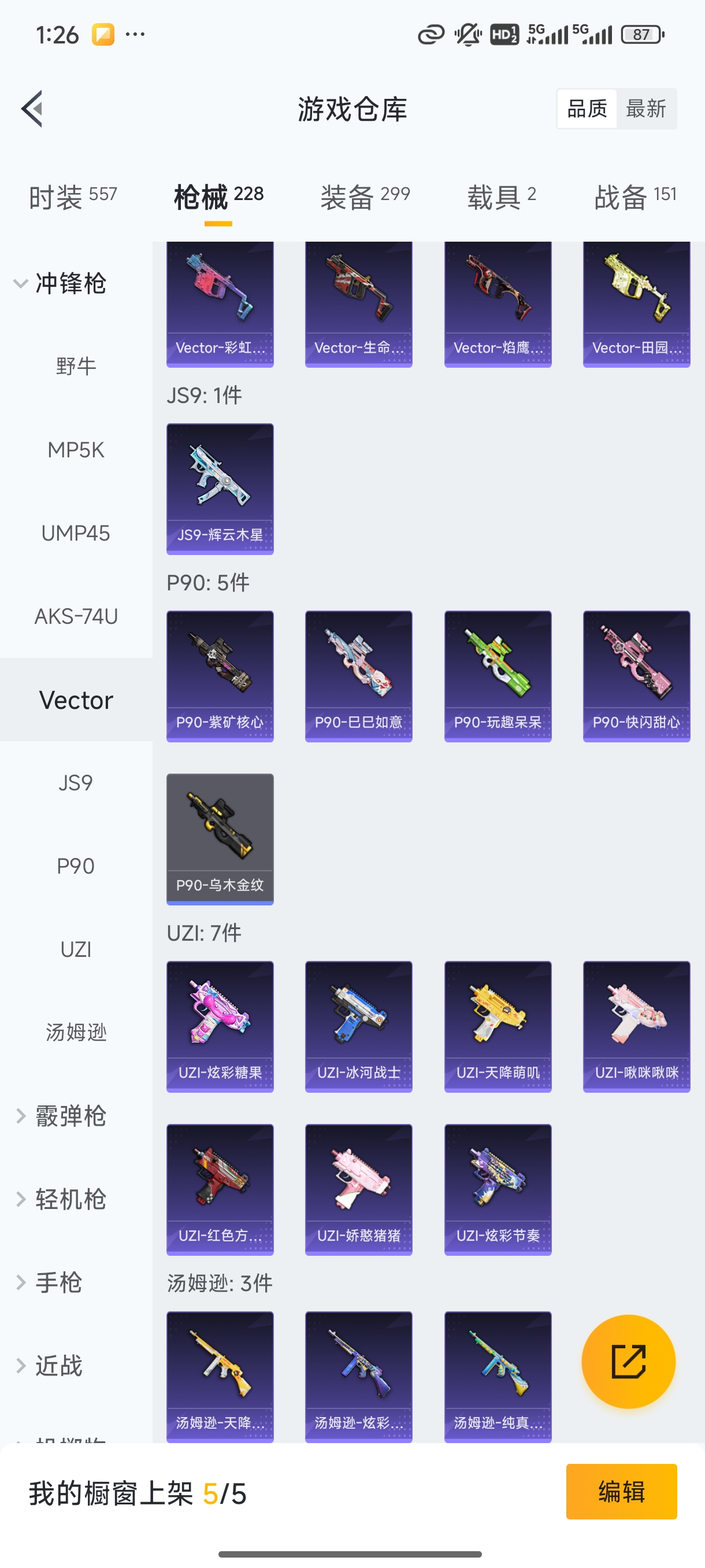The image size is (705, 1568).
Task: Open the UZI-冰河战士 skin
Action: click(x=358, y=1026)
